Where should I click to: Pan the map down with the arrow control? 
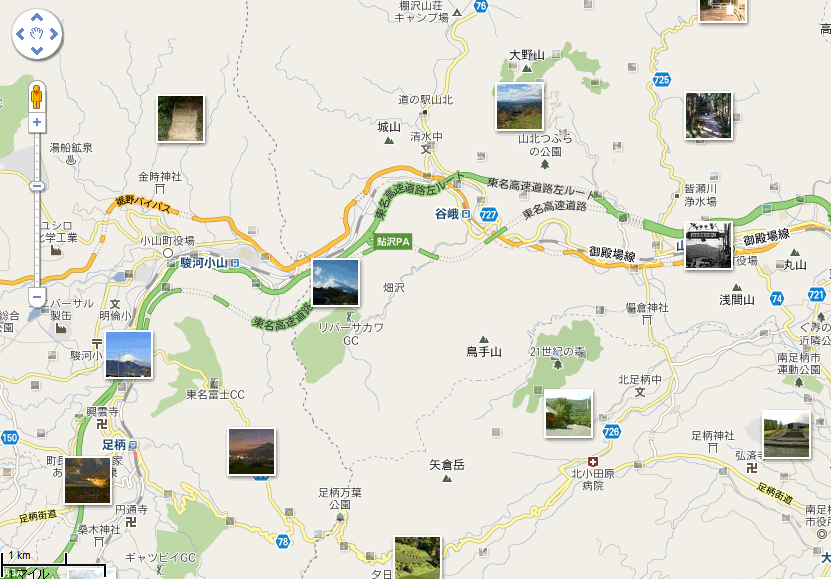point(37,52)
